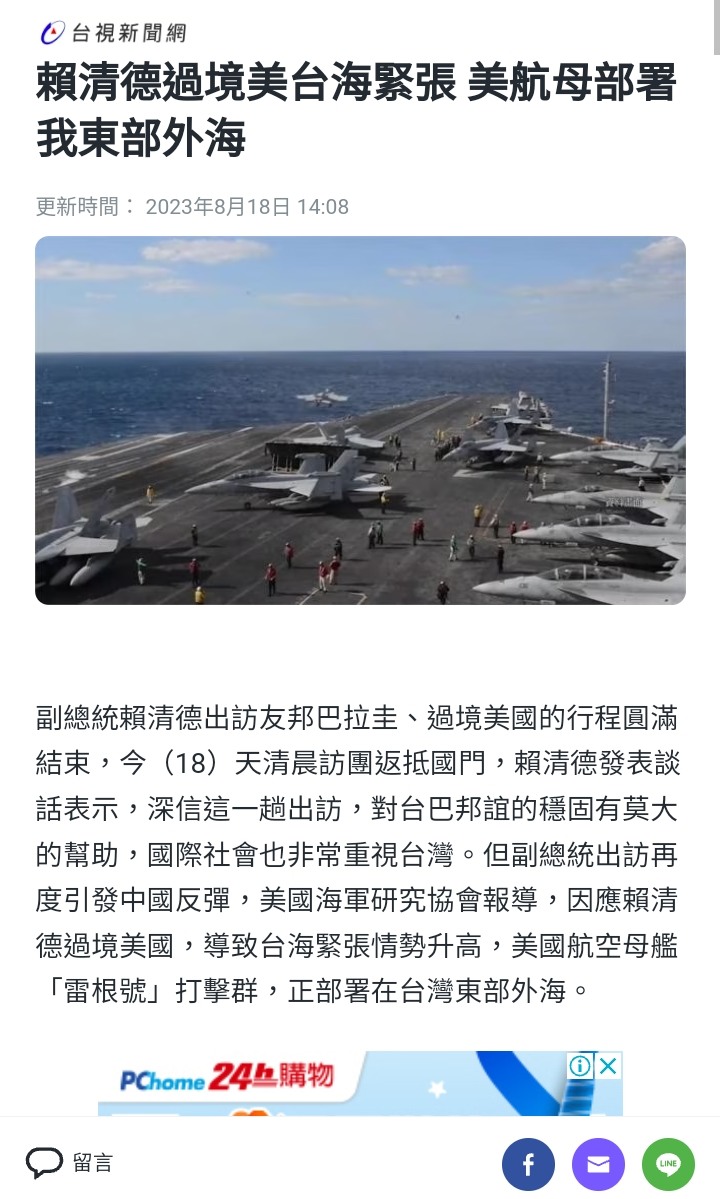Open the 留言 comments section

click(70, 1163)
